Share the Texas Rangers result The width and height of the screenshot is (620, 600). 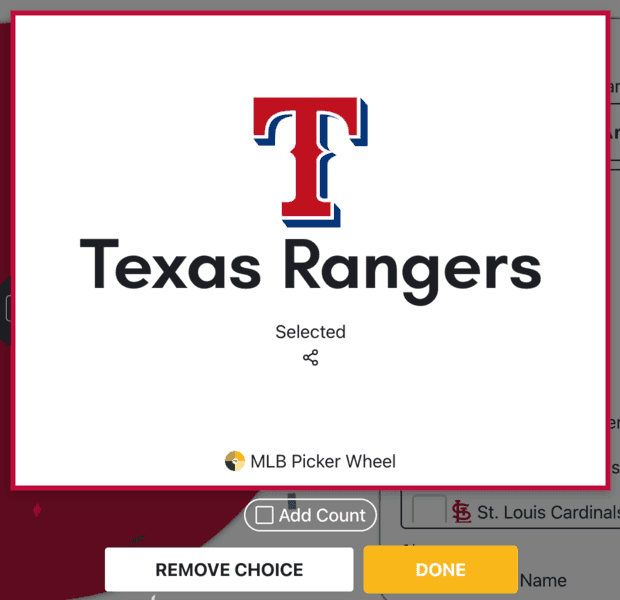coord(310,358)
